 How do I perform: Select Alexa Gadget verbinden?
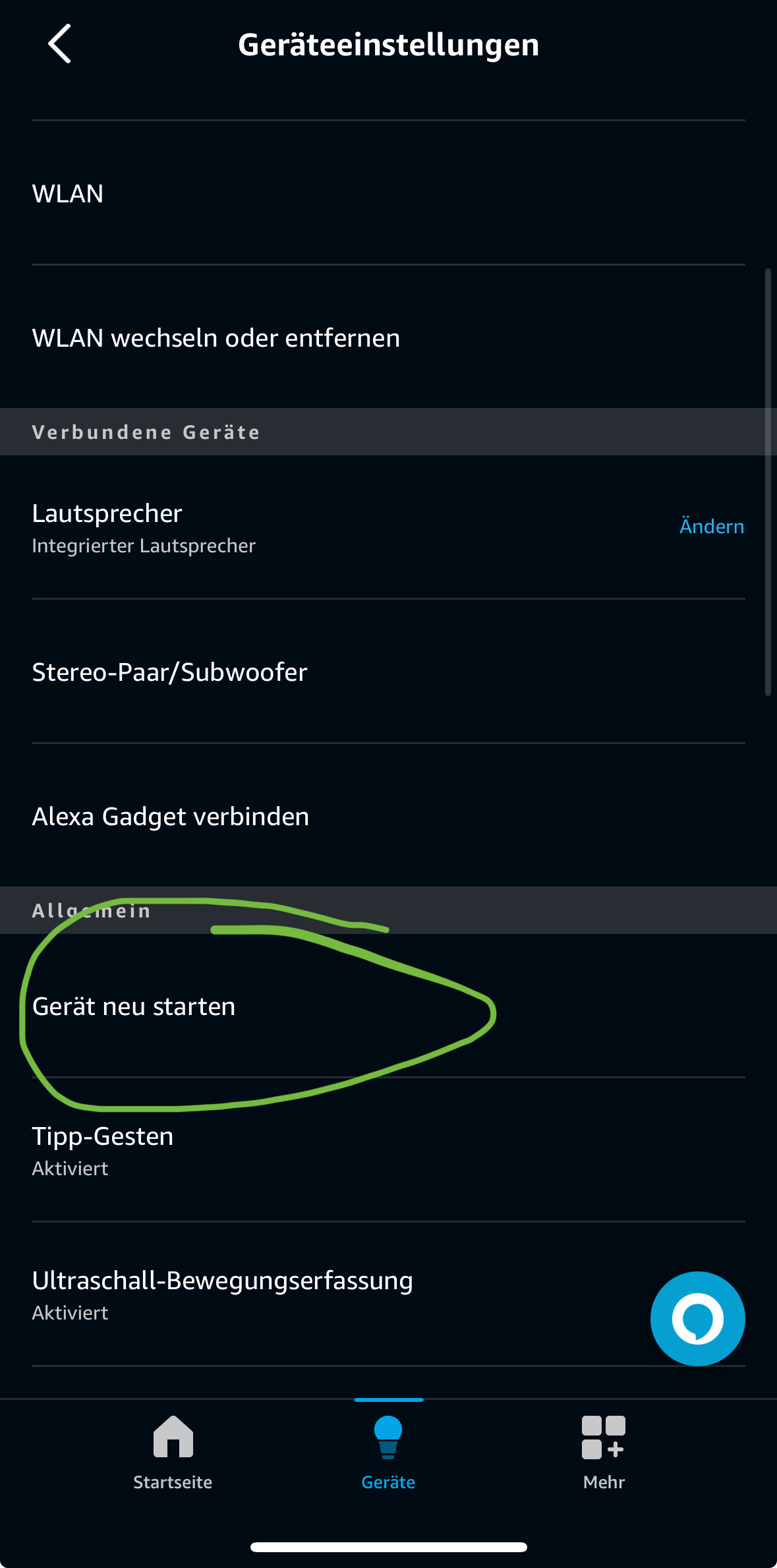click(x=388, y=816)
